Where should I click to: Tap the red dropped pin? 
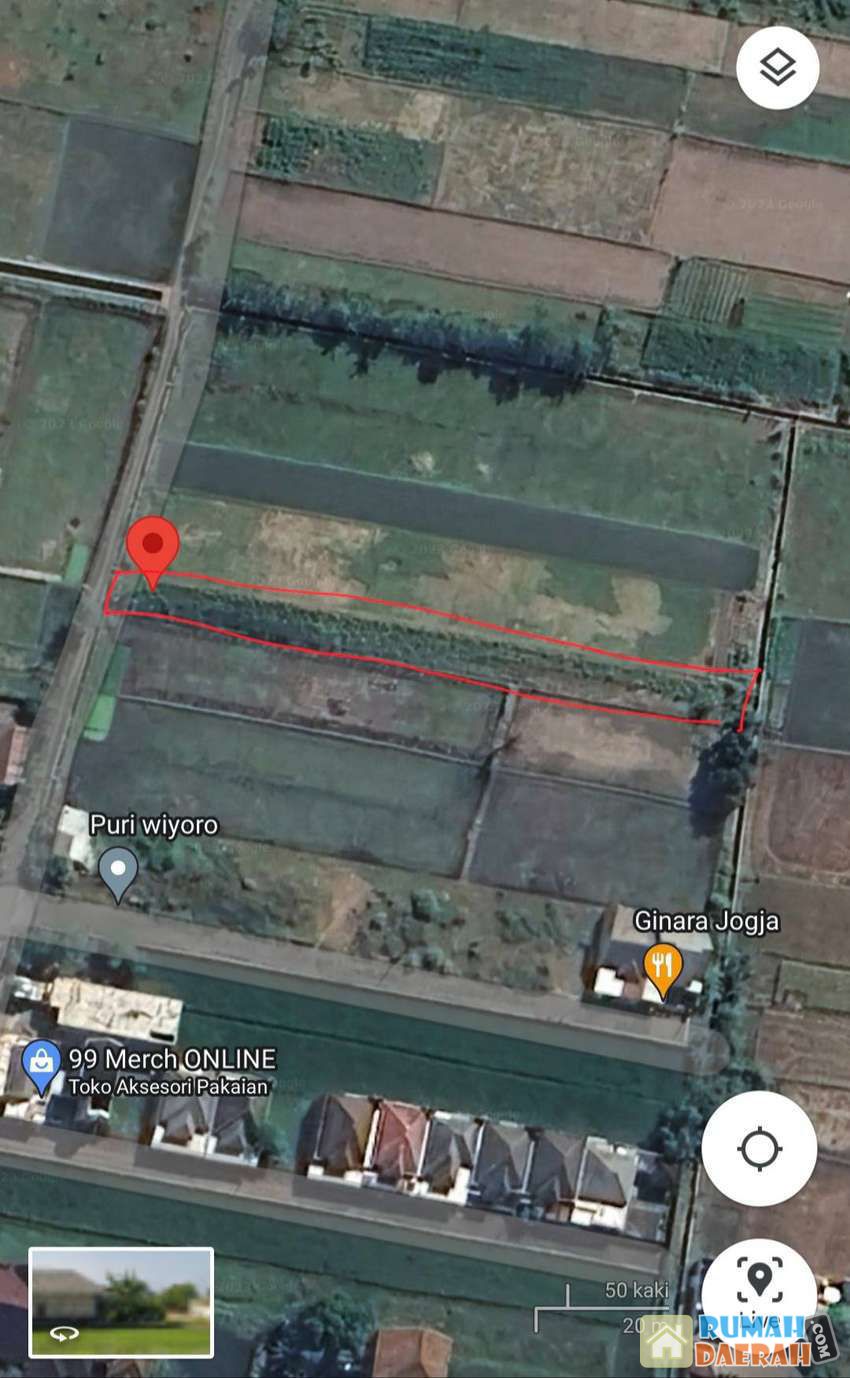click(x=153, y=548)
